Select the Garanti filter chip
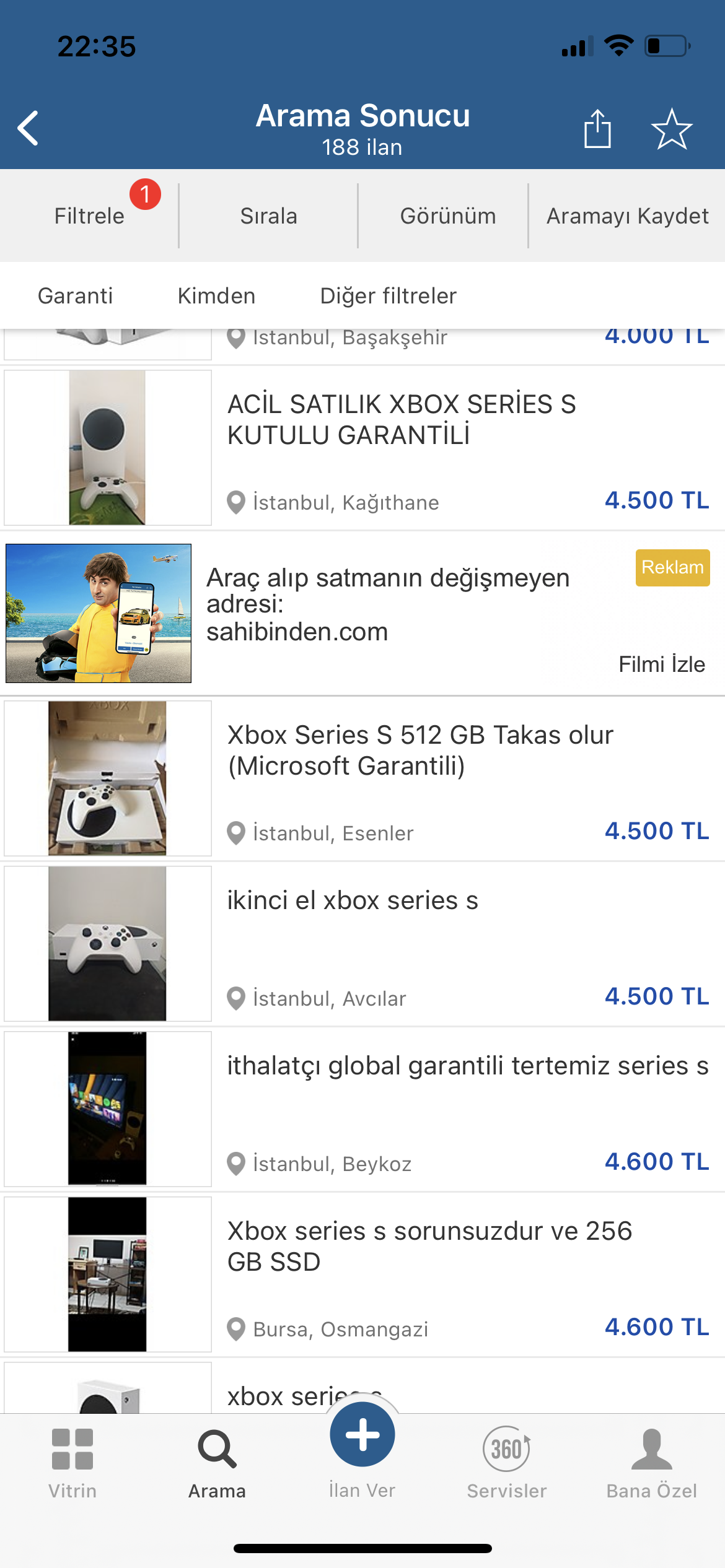 [75, 296]
